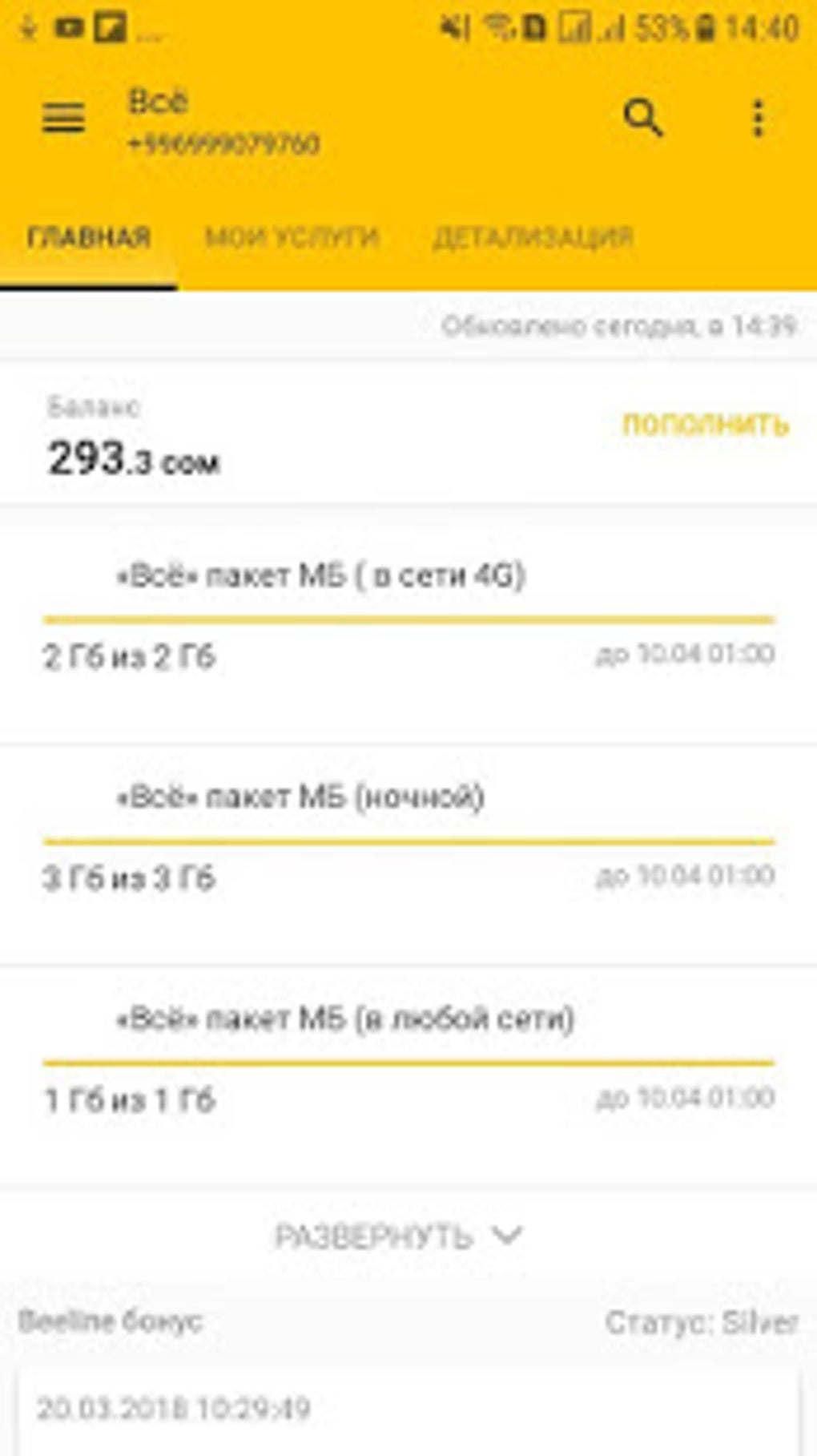Screen dimensions: 817x1456
Task: Tap ПОПОЛНИТЬ to top up balance
Action: point(706,425)
